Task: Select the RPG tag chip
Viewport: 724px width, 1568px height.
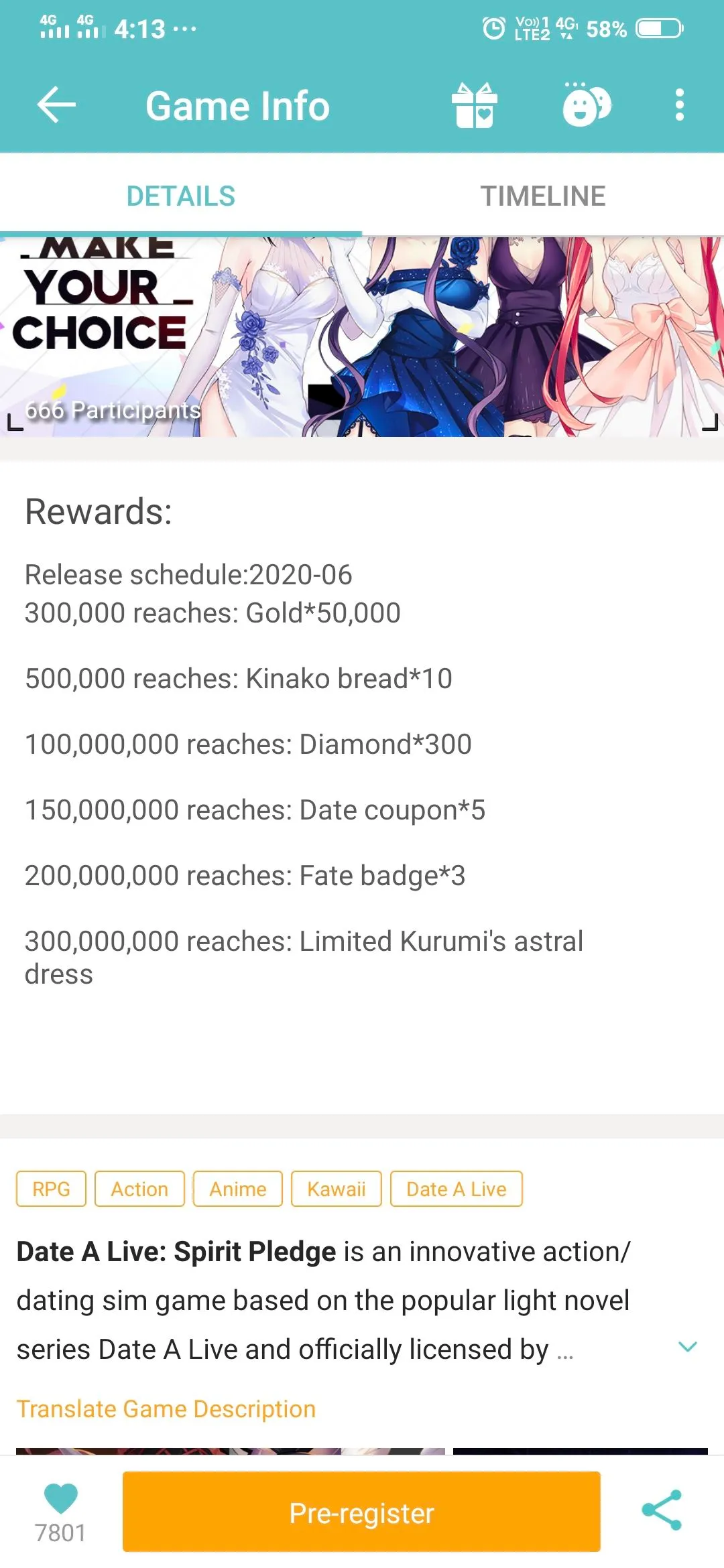Action: click(x=51, y=1189)
